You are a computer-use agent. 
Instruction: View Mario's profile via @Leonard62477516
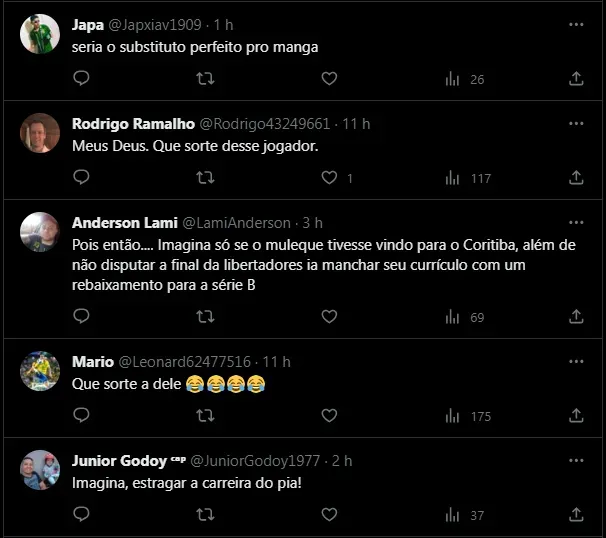pos(185,361)
